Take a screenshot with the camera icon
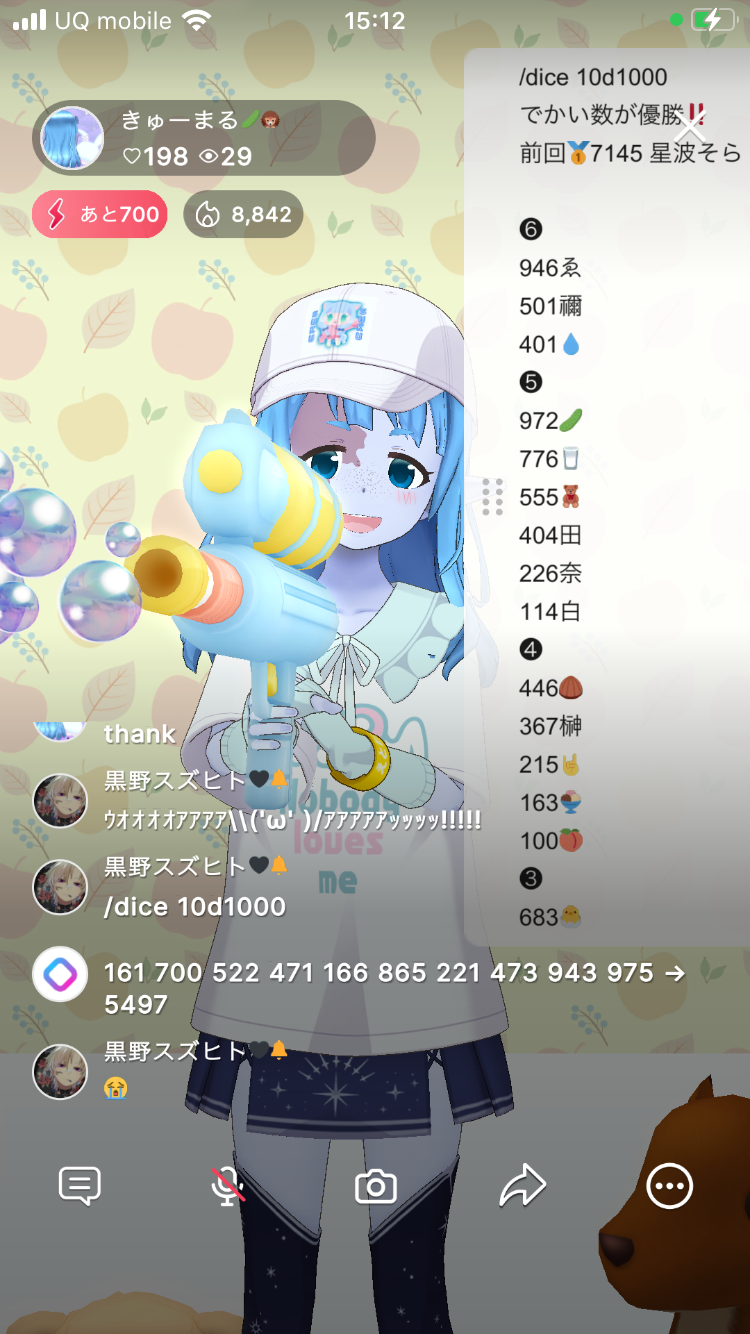The height and width of the screenshot is (1334, 750). pyautogui.click(x=376, y=1187)
